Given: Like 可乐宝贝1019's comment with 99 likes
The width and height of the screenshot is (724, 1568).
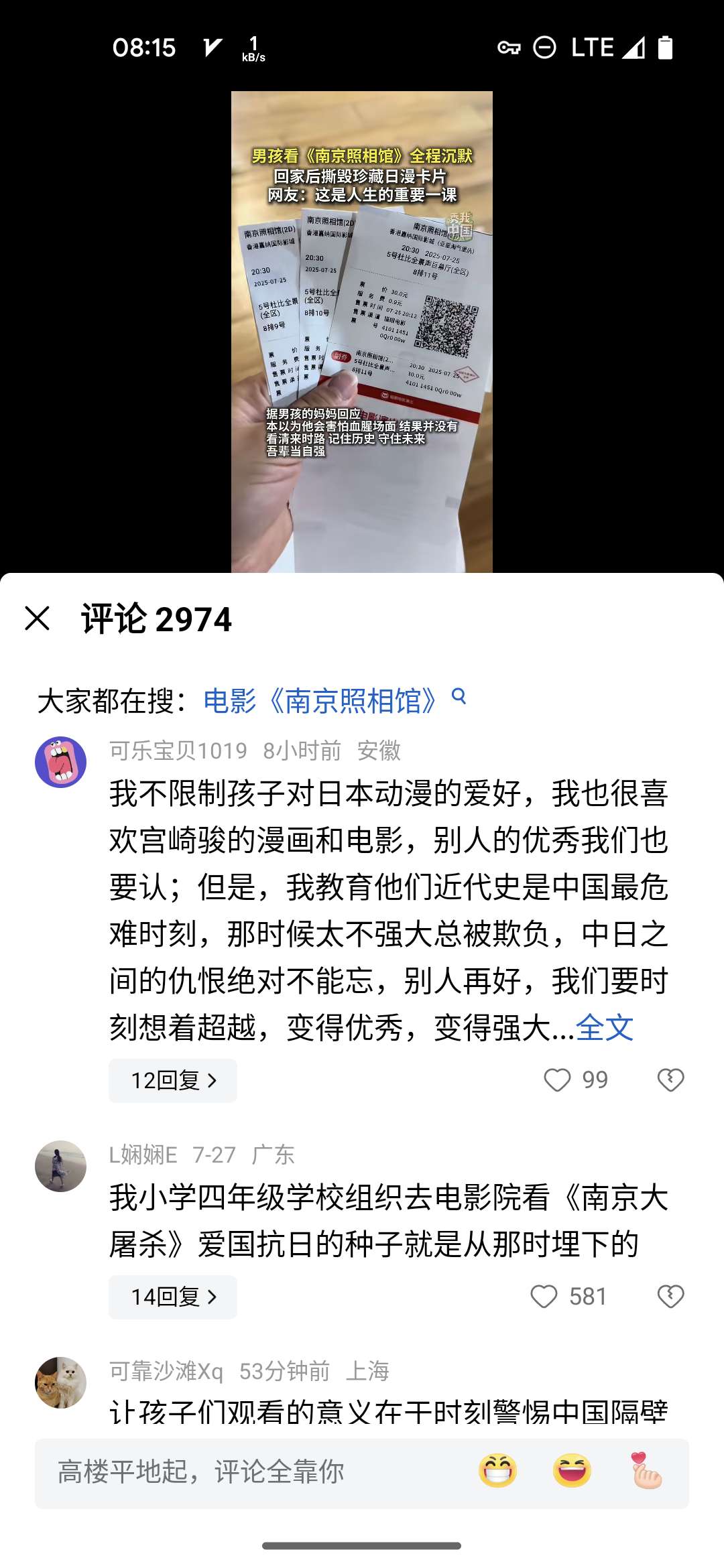Looking at the screenshot, I should [557, 1080].
